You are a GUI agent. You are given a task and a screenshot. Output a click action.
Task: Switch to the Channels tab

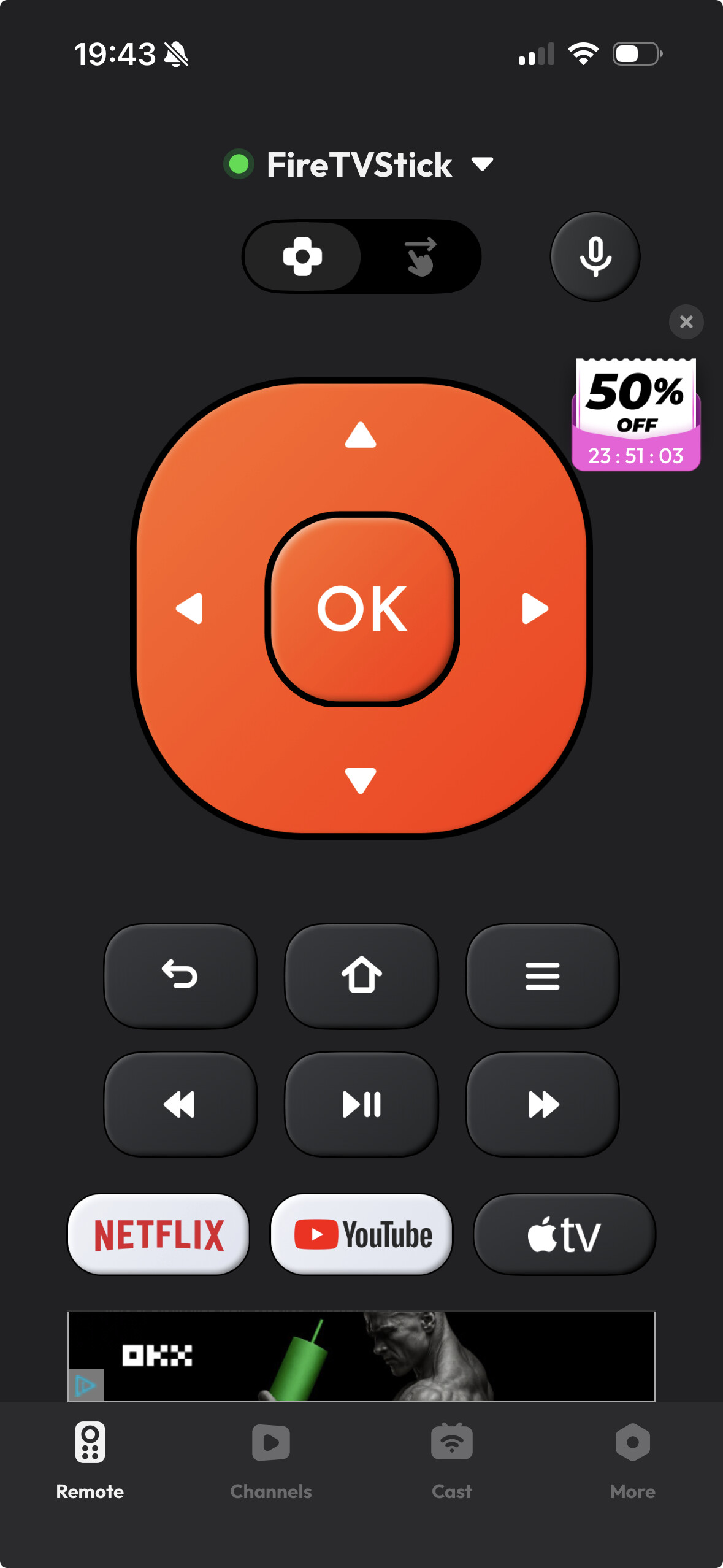(270, 1460)
